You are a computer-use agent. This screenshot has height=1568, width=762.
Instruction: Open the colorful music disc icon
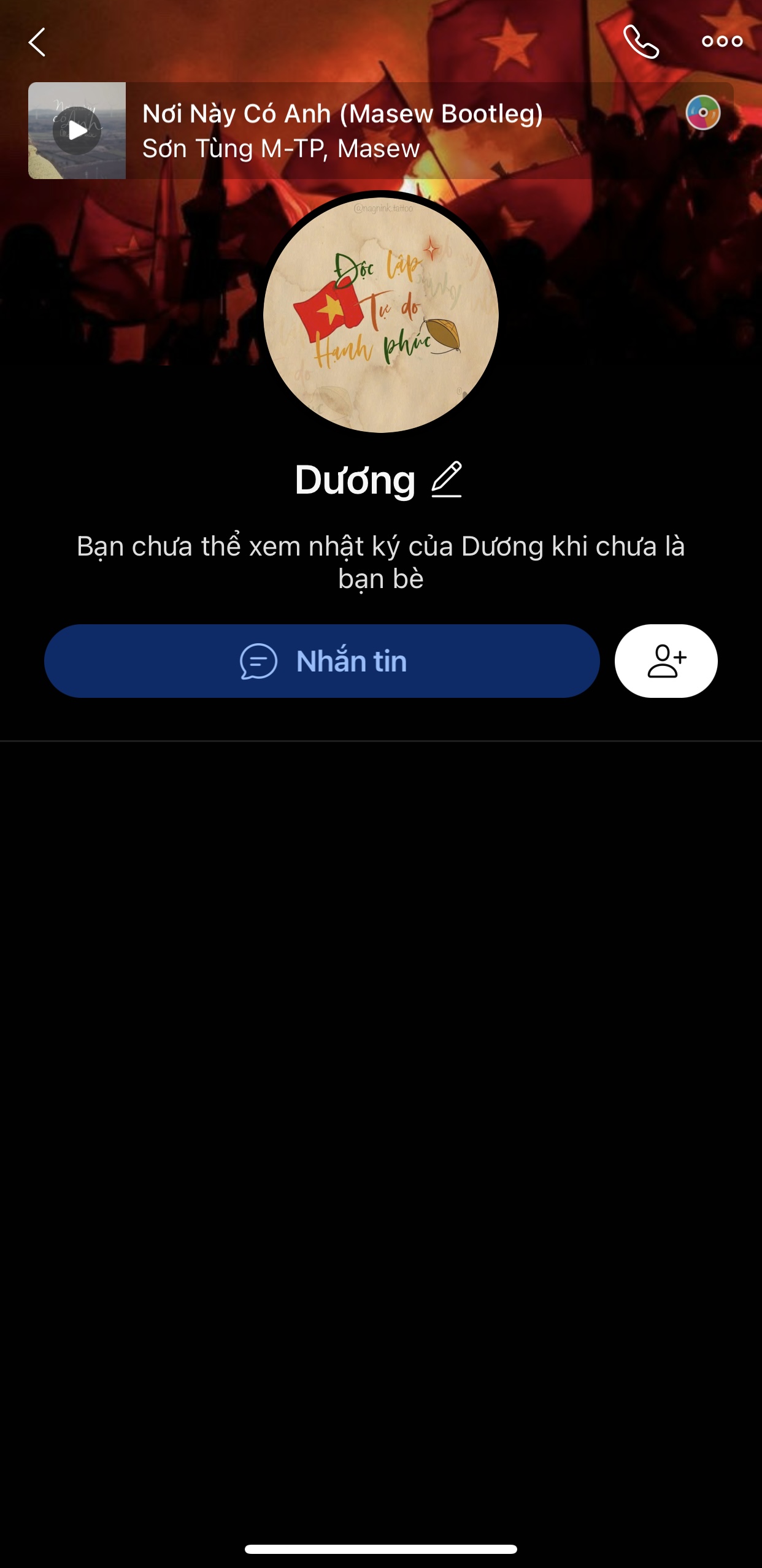(702, 113)
